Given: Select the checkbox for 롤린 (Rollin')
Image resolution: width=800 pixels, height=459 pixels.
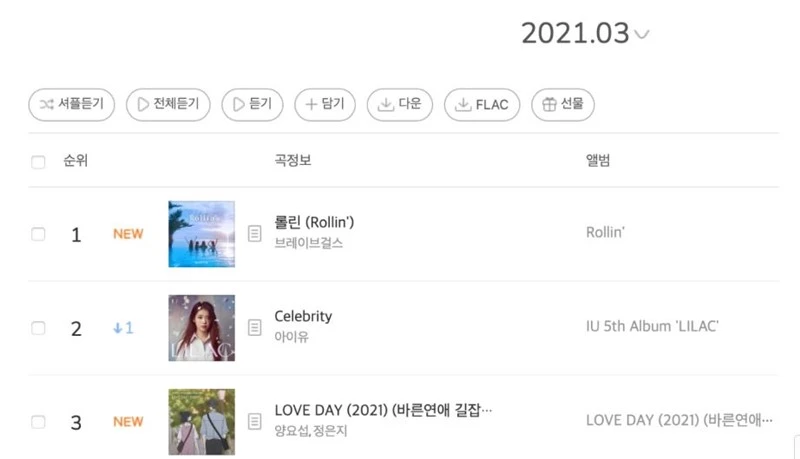Looking at the screenshot, I should 38,234.
